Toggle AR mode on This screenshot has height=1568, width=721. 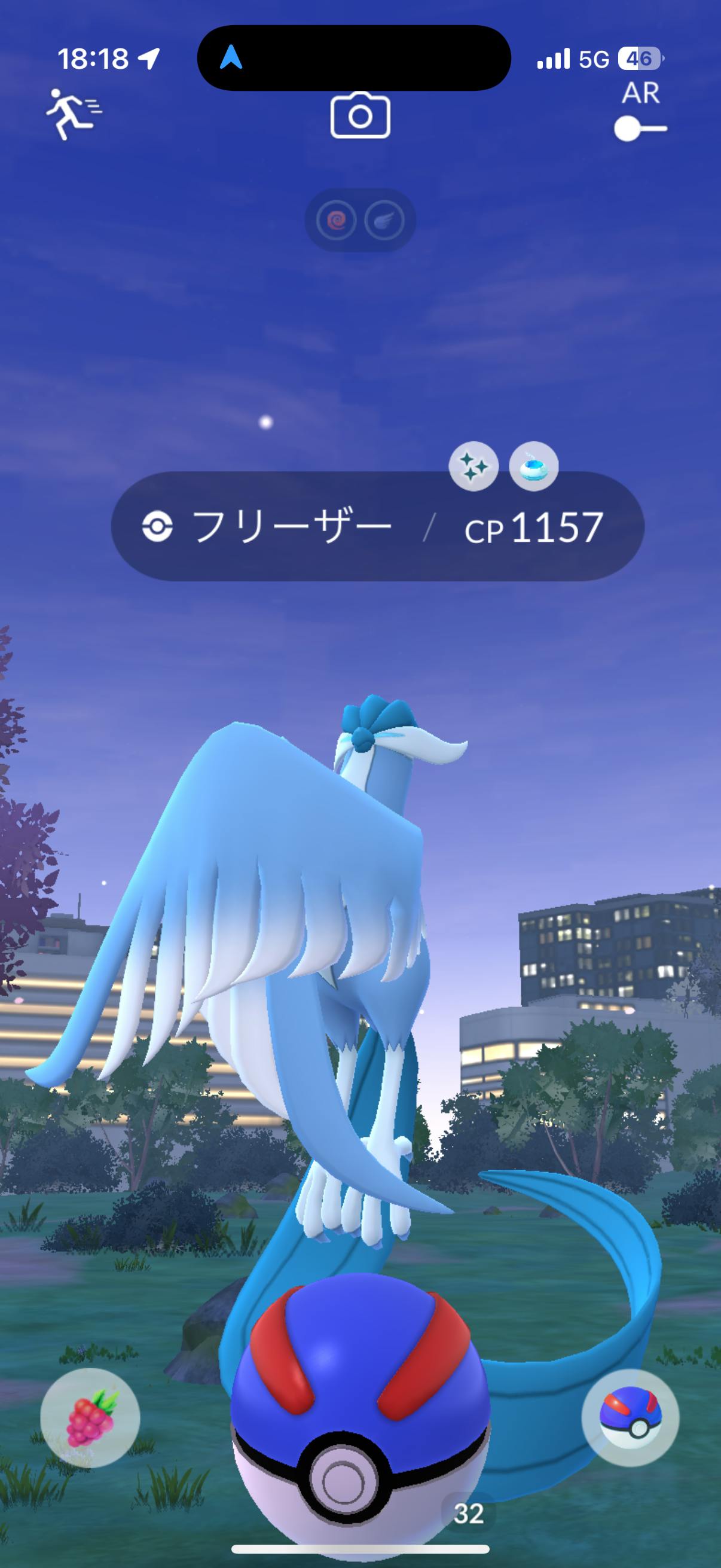640,129
